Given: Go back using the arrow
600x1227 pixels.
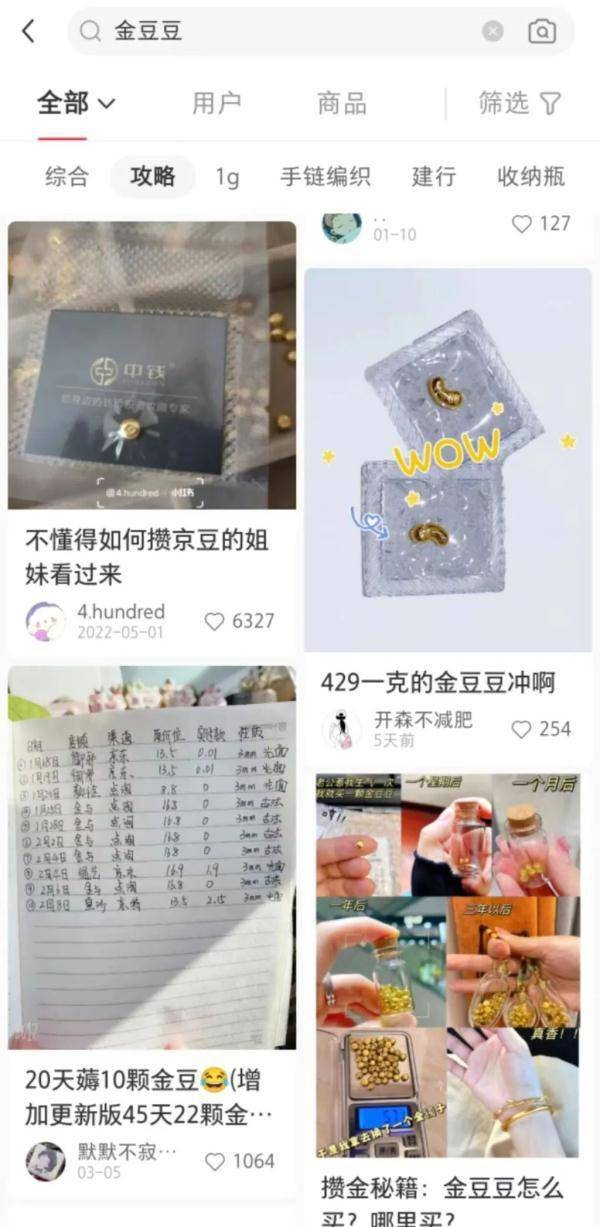Looking at the screenshot, I should (x=28, y=32).
